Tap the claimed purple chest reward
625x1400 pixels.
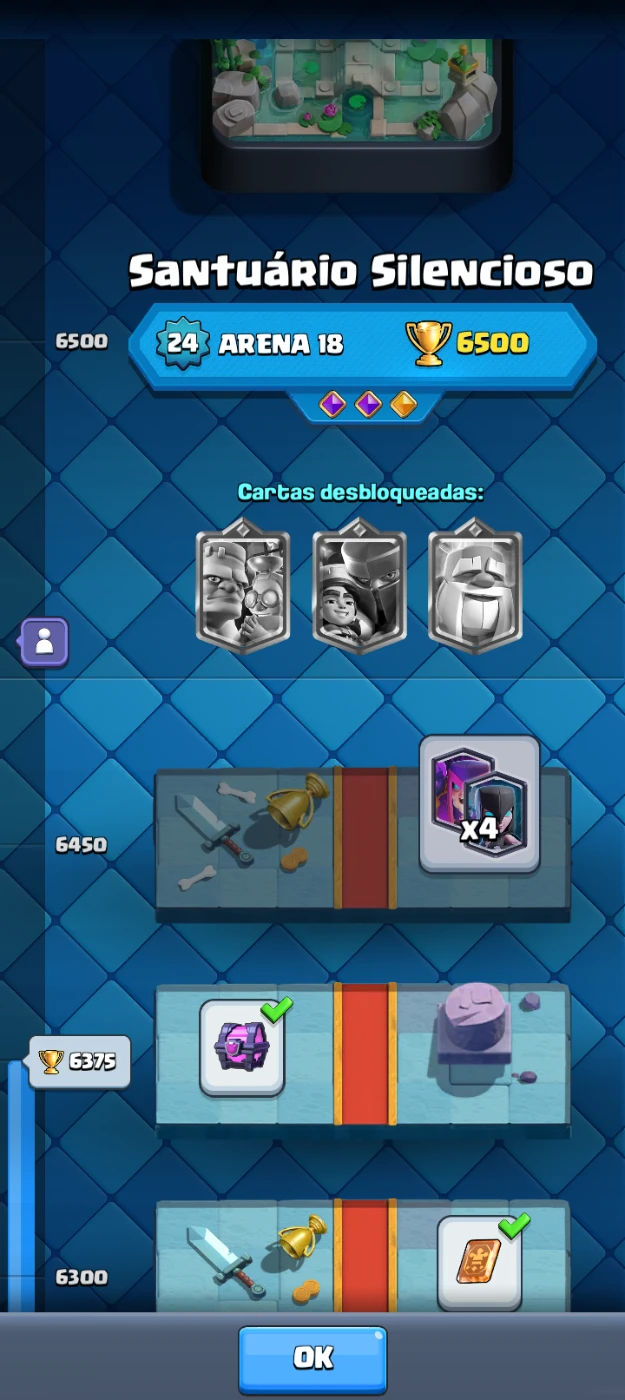tap(242, 1045)
